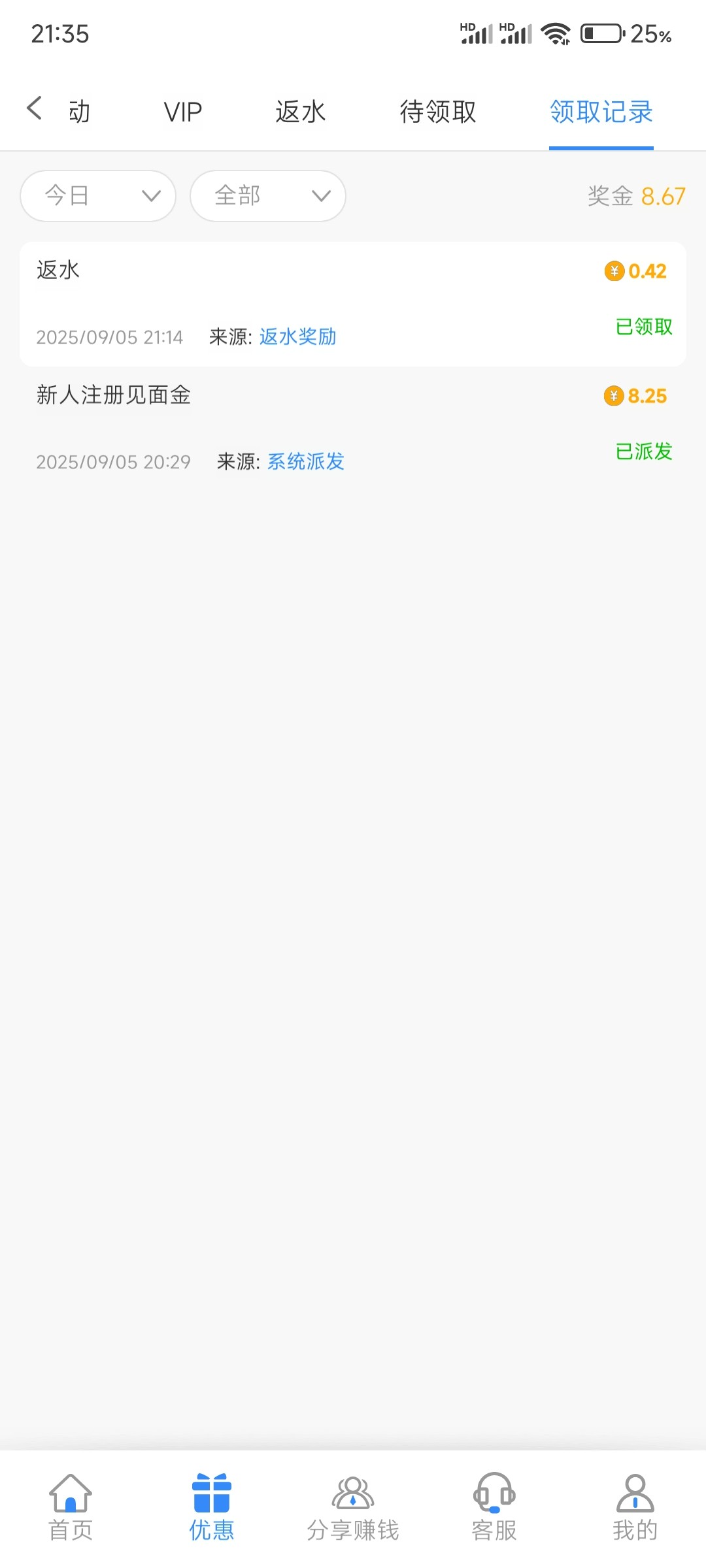Screen dimensions: 706x1568
Task: Switch to the VIP tab
Action: tap(183, 112)
